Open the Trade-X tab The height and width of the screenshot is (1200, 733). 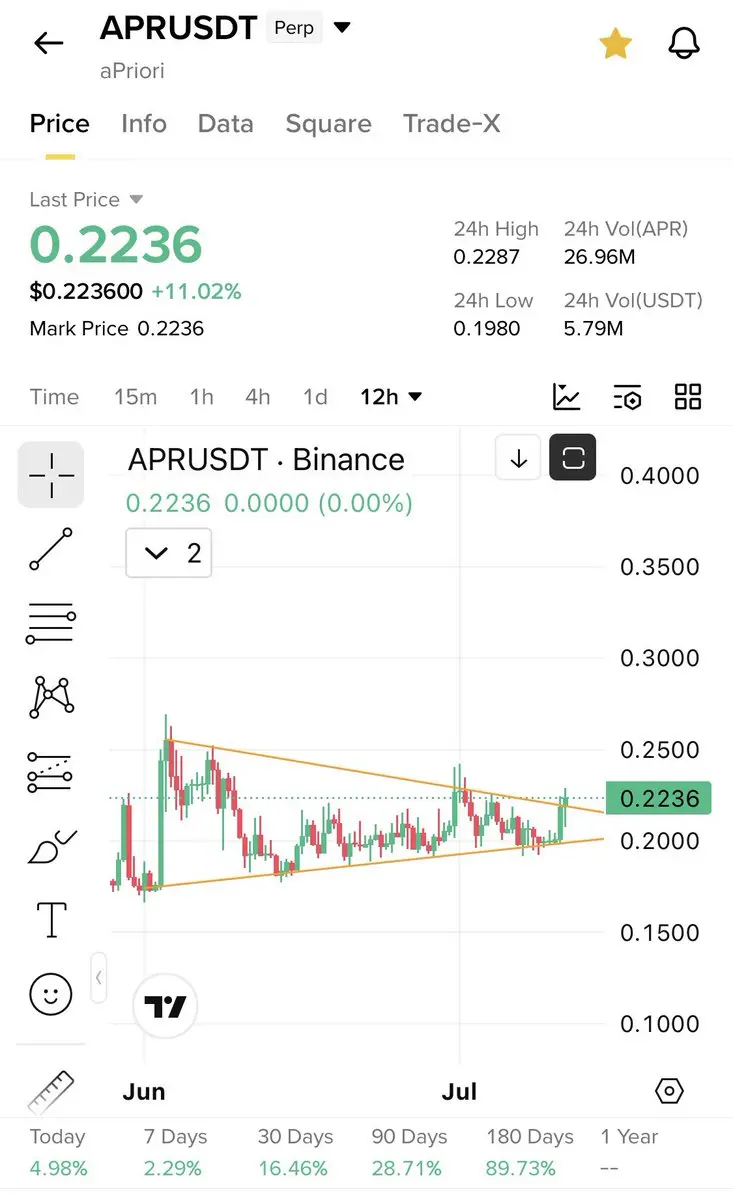tap(451, 123)
